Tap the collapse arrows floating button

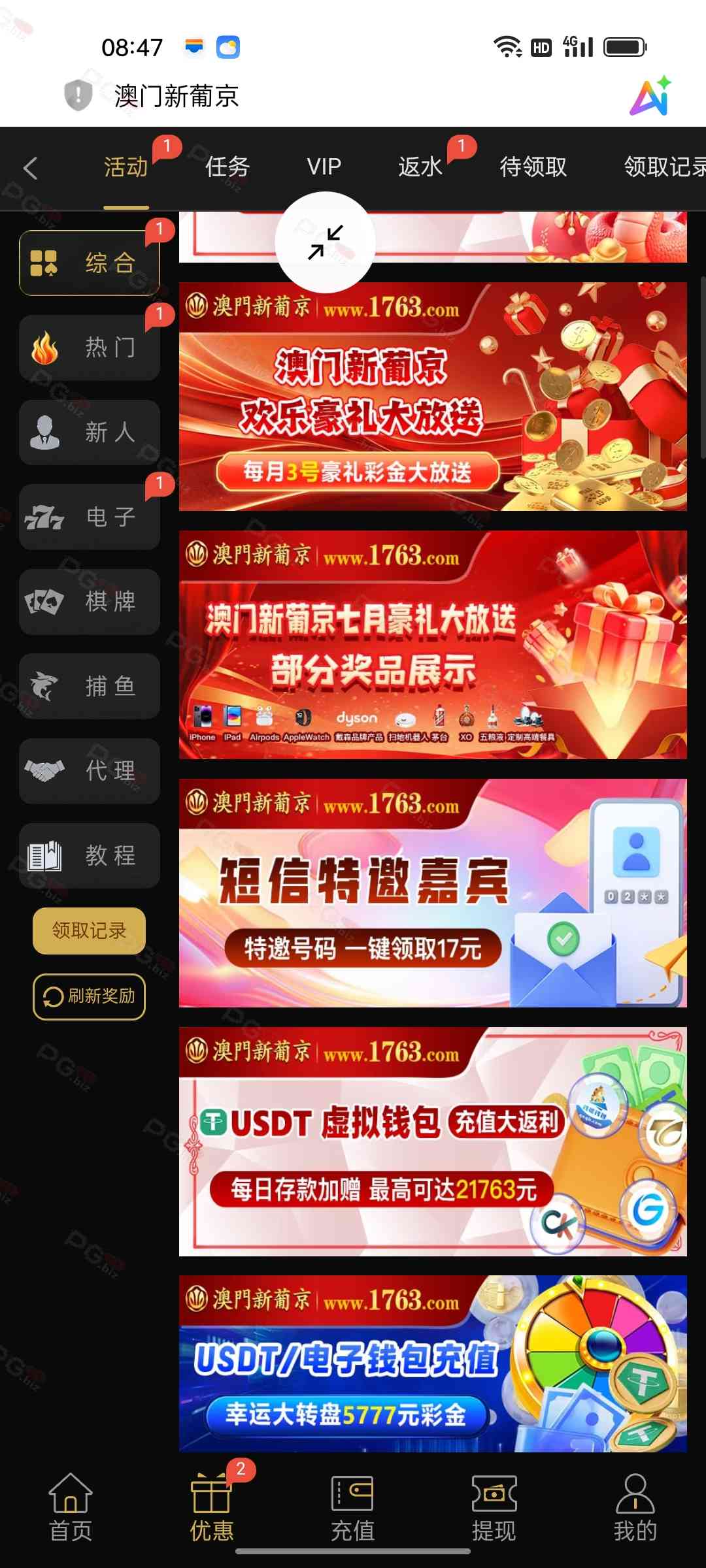tap(326, 242)
